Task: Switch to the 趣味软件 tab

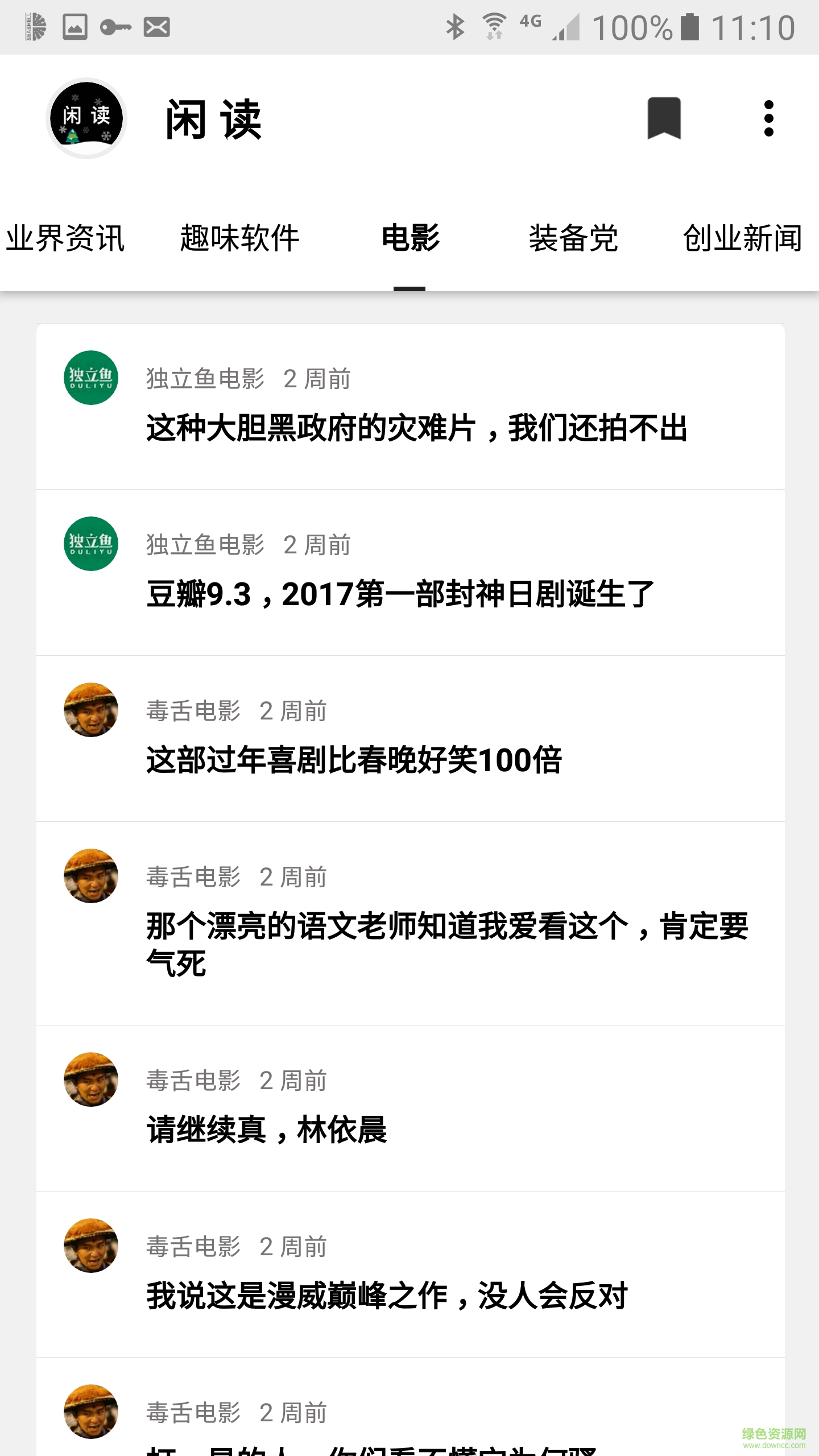Action: (x=239, y=238)
